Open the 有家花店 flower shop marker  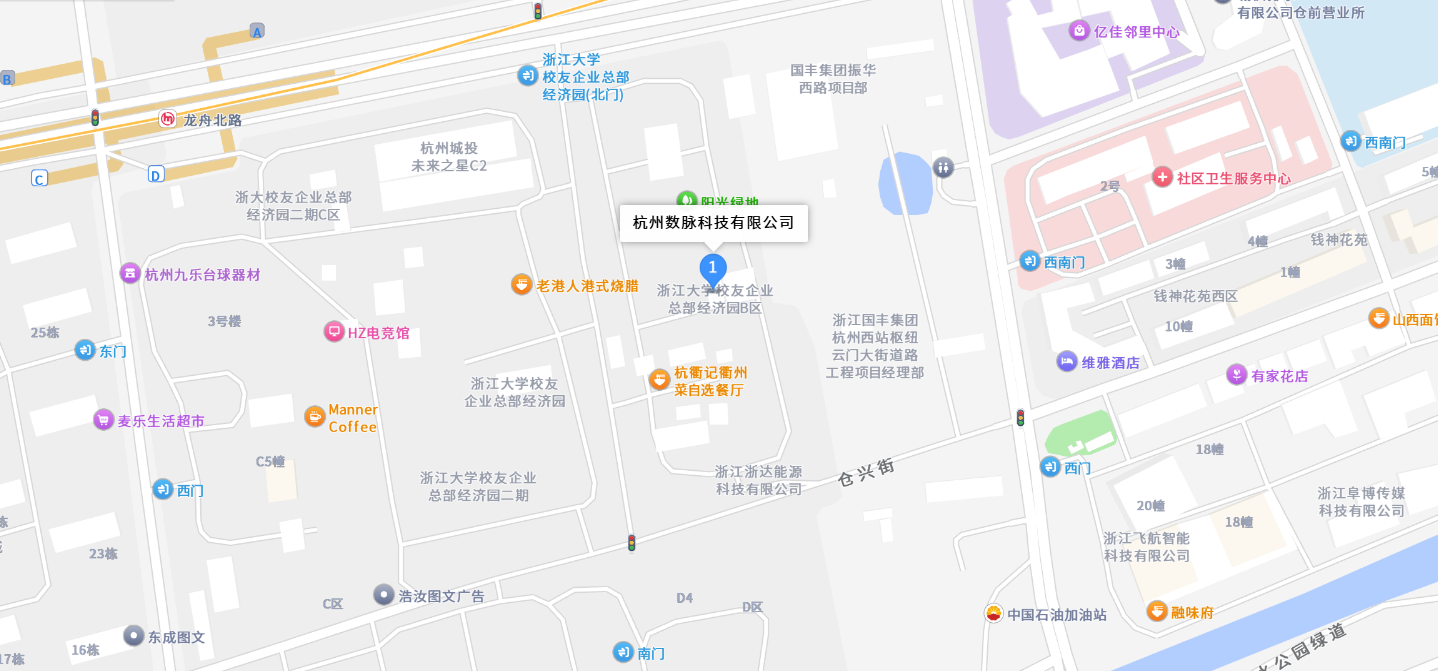[x=1237, y=375]
